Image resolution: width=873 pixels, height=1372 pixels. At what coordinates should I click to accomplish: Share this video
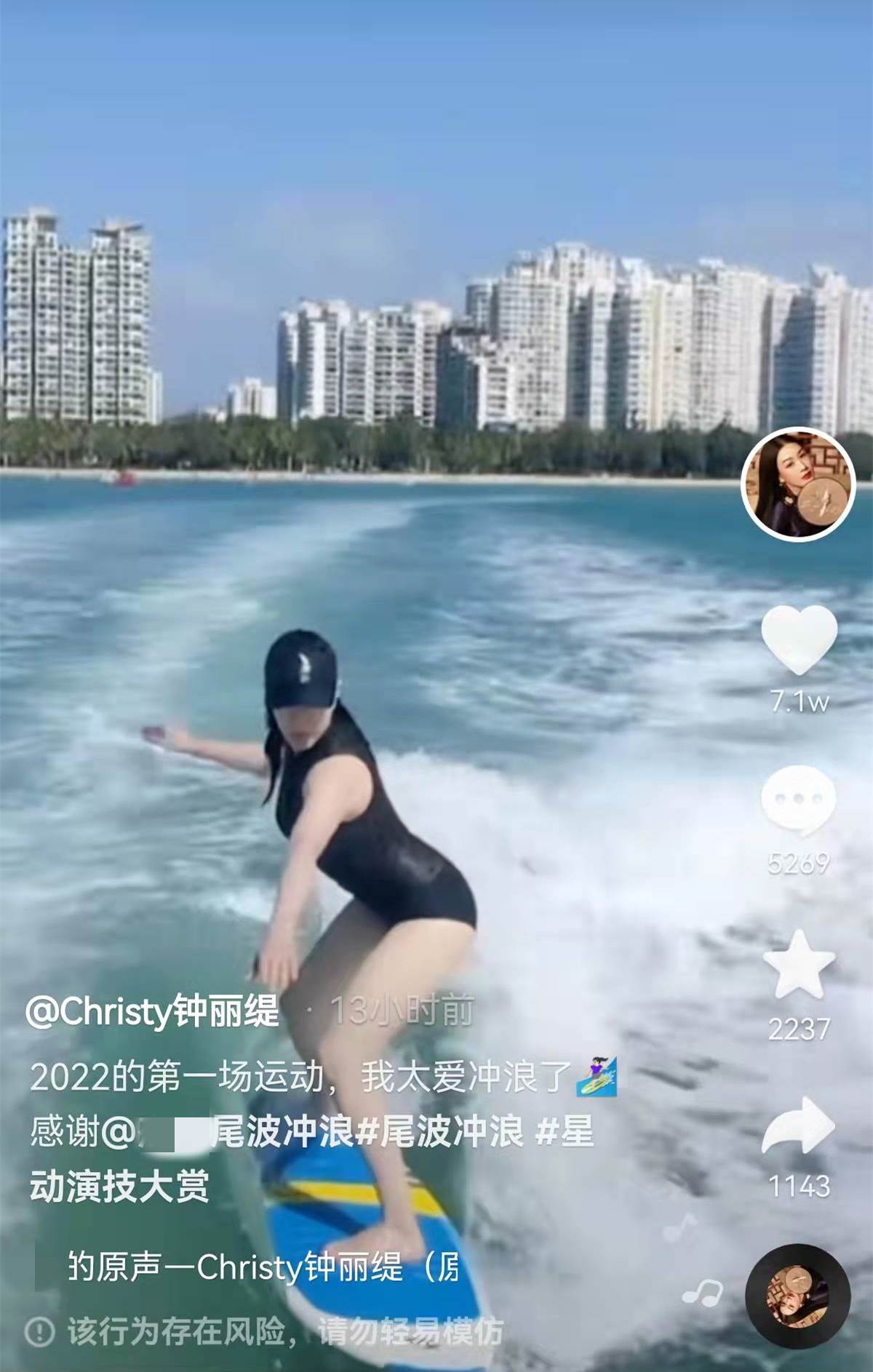799,1126
